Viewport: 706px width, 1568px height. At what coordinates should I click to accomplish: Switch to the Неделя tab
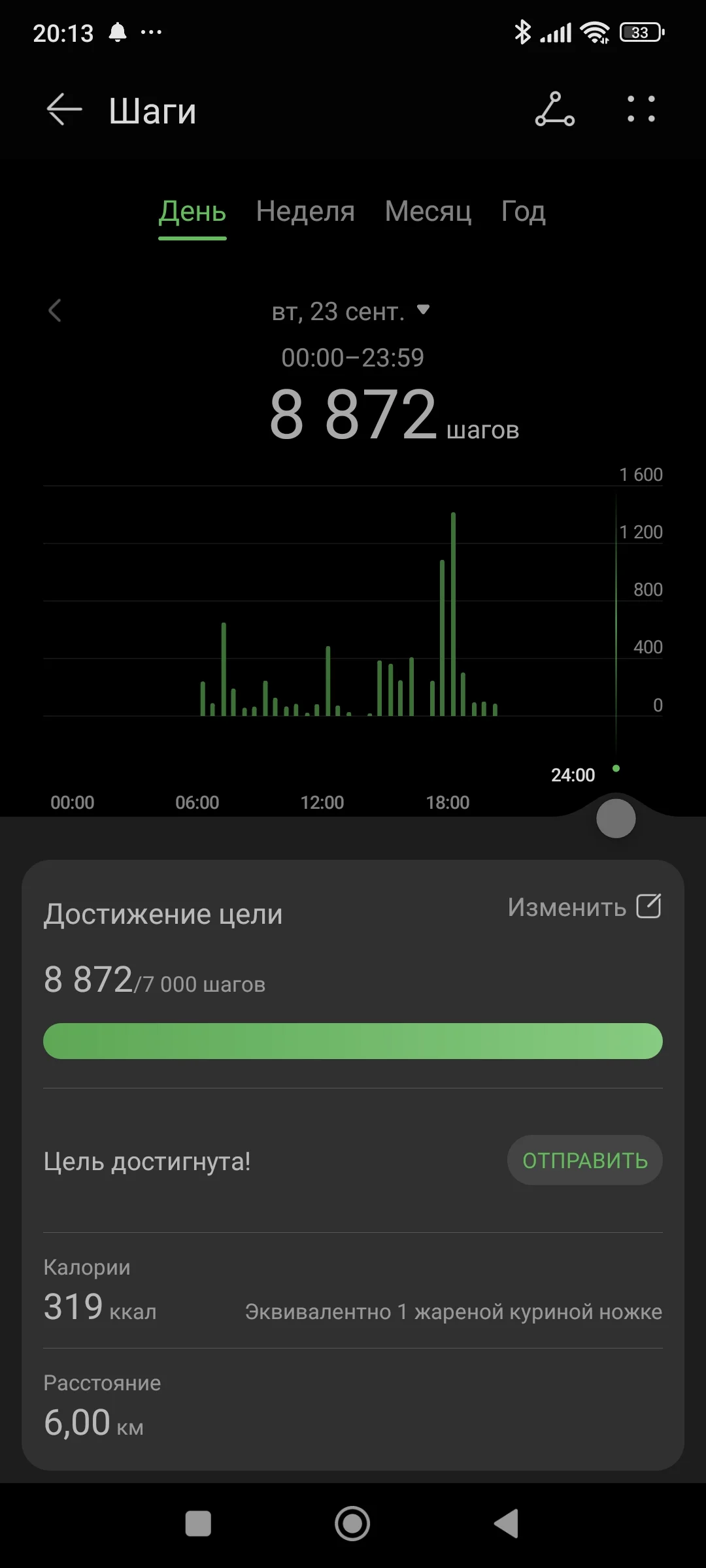pos(306,212)
